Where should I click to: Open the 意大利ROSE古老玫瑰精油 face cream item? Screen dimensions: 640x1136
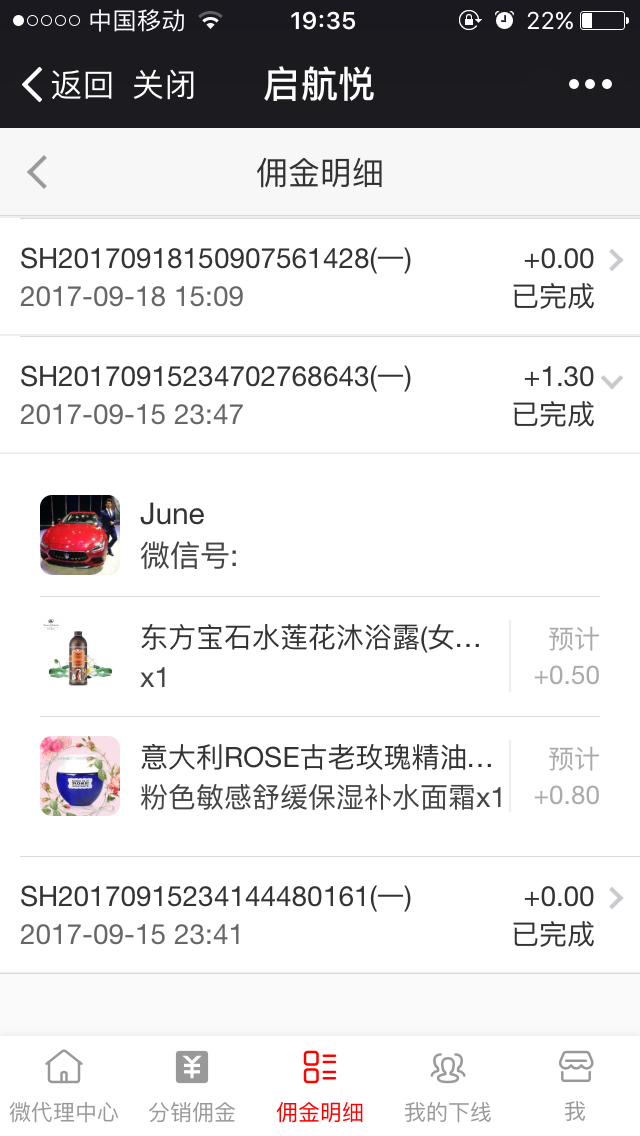click(320, 777)
